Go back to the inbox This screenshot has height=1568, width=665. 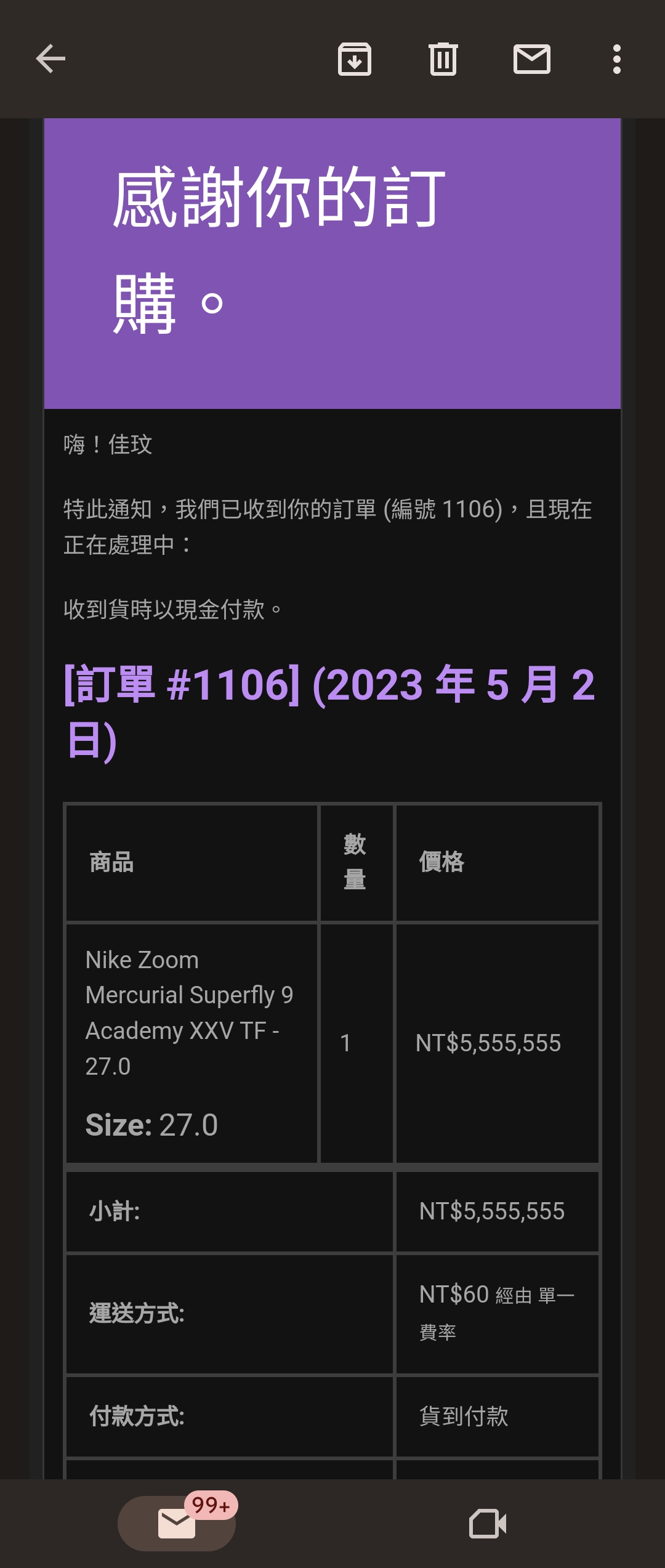50,59
